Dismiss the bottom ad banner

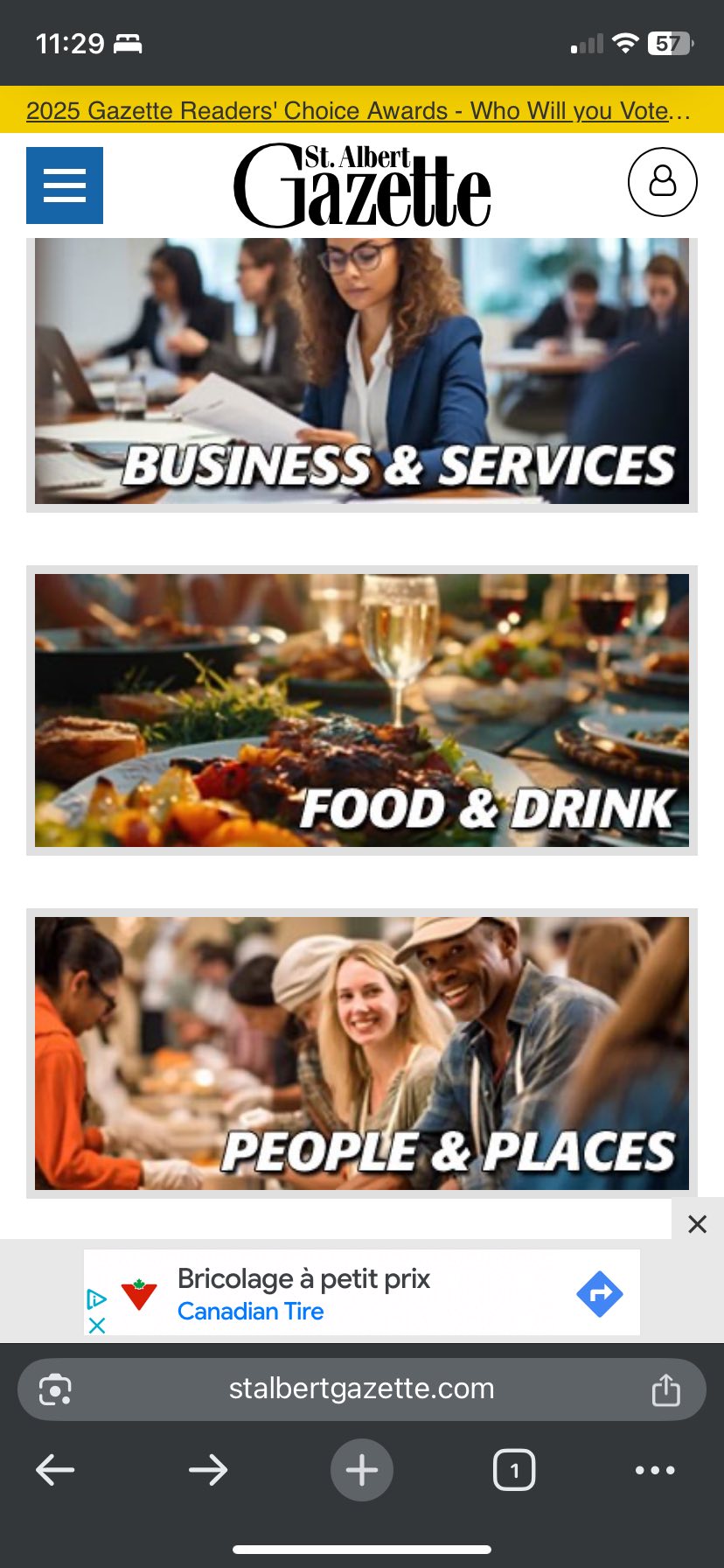click(697, 1223)
